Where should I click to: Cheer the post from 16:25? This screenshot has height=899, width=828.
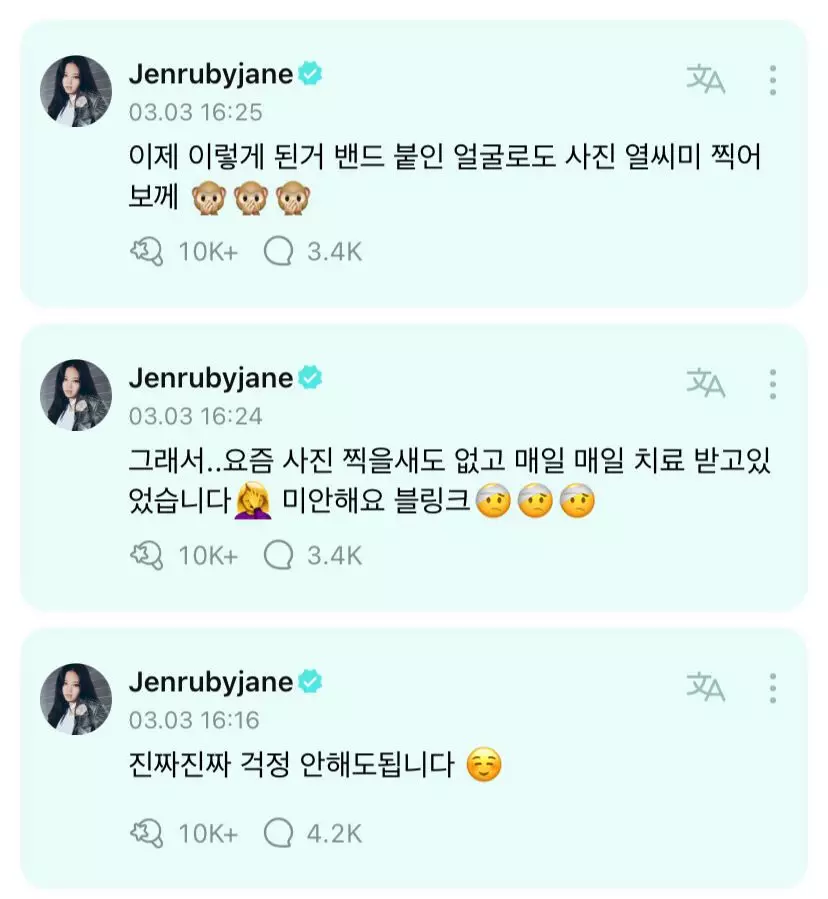pos(147,252)
